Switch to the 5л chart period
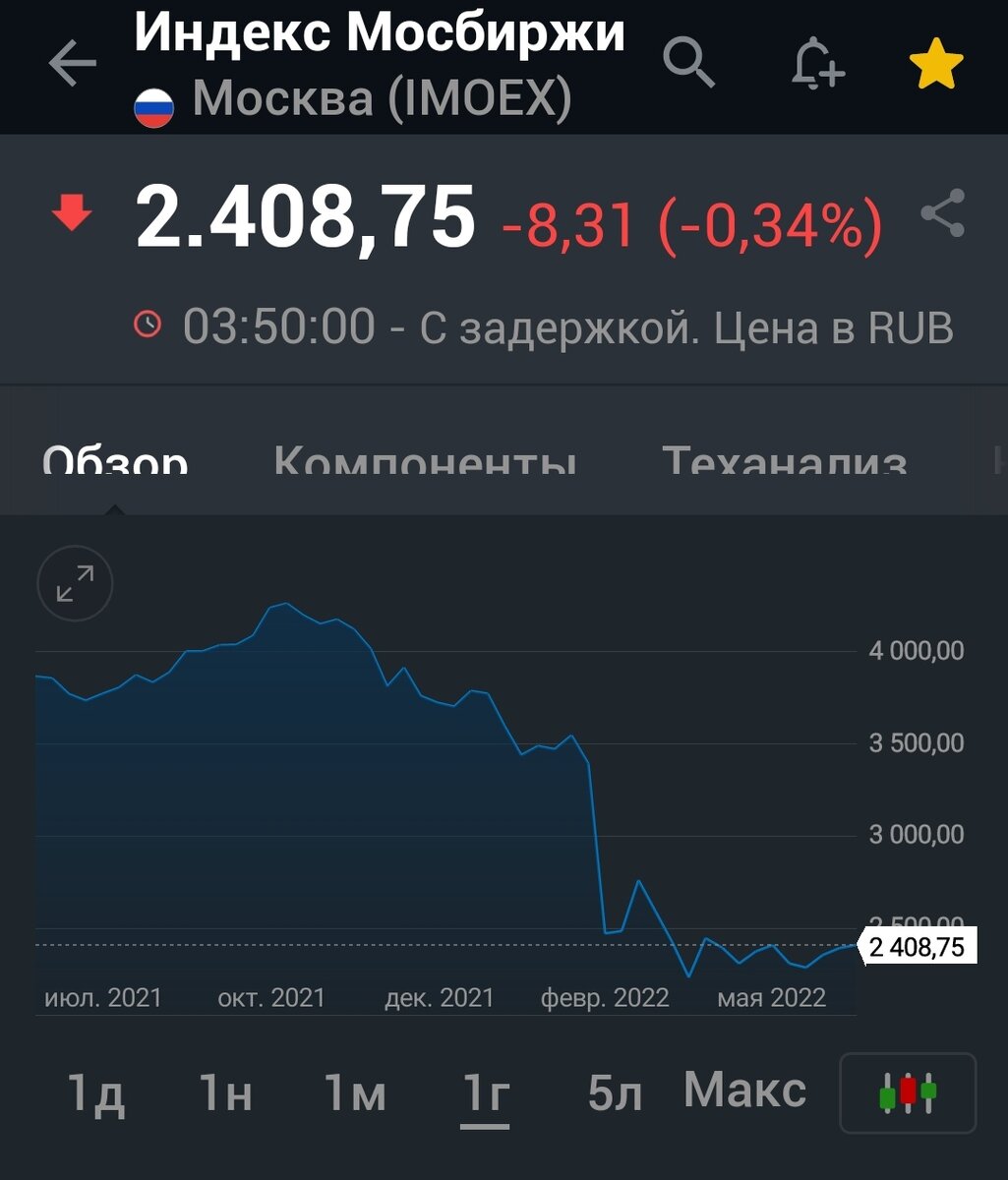Screen dimensions: 1008x1180 618,1091
